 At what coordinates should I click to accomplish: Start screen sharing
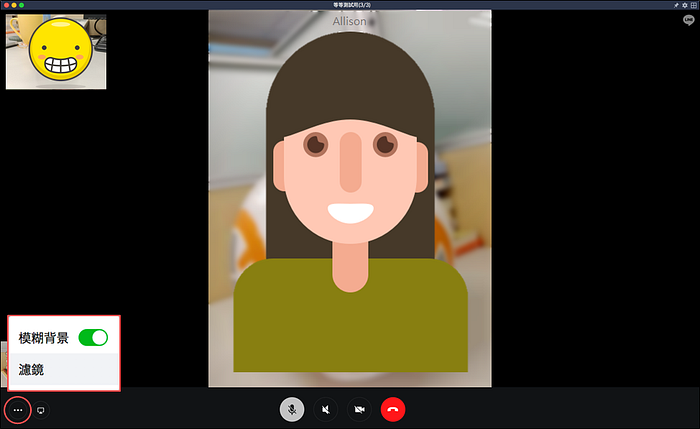(41, 410)
